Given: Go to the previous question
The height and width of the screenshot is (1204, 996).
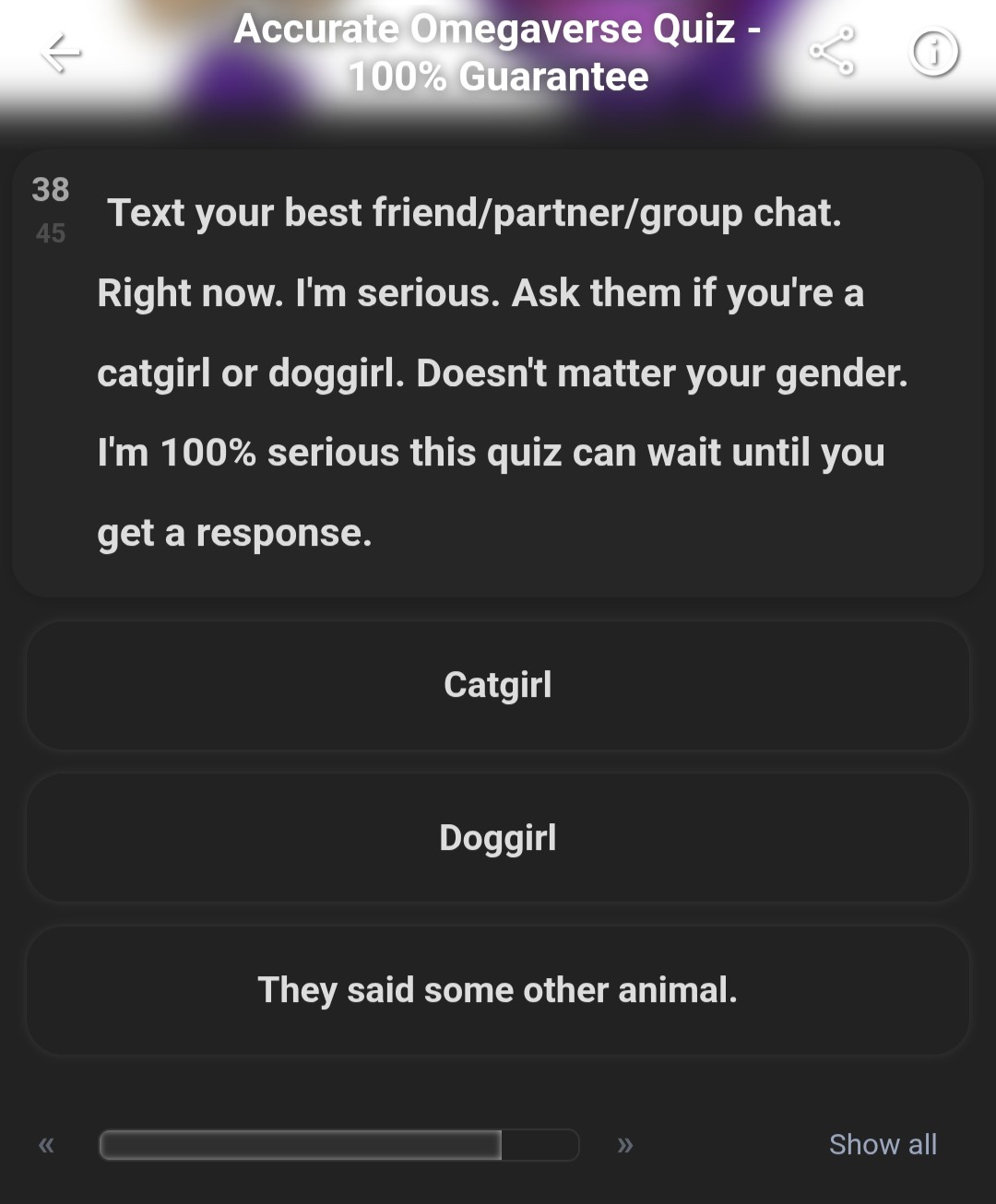Looking at the screenshot, I should pos(46,1145).
